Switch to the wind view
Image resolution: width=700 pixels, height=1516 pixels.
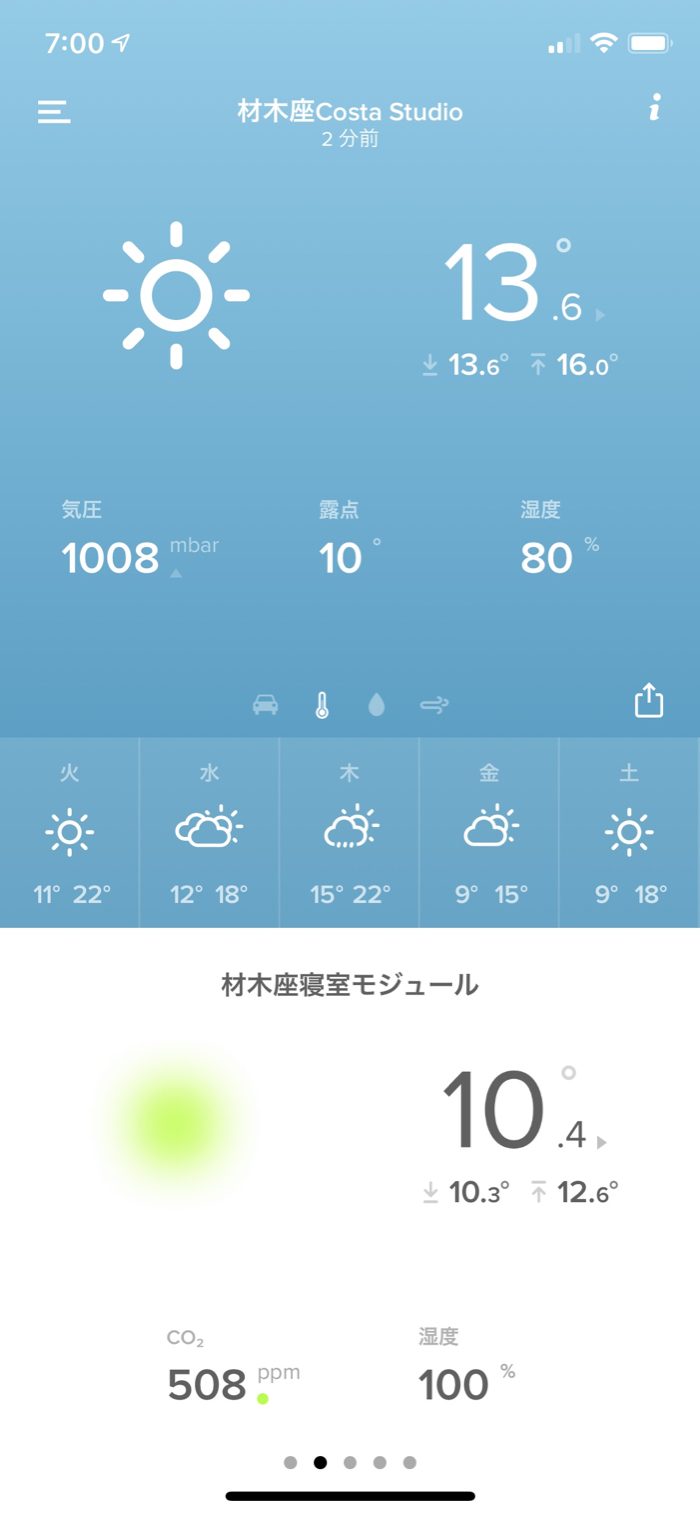tap(434, 705)
